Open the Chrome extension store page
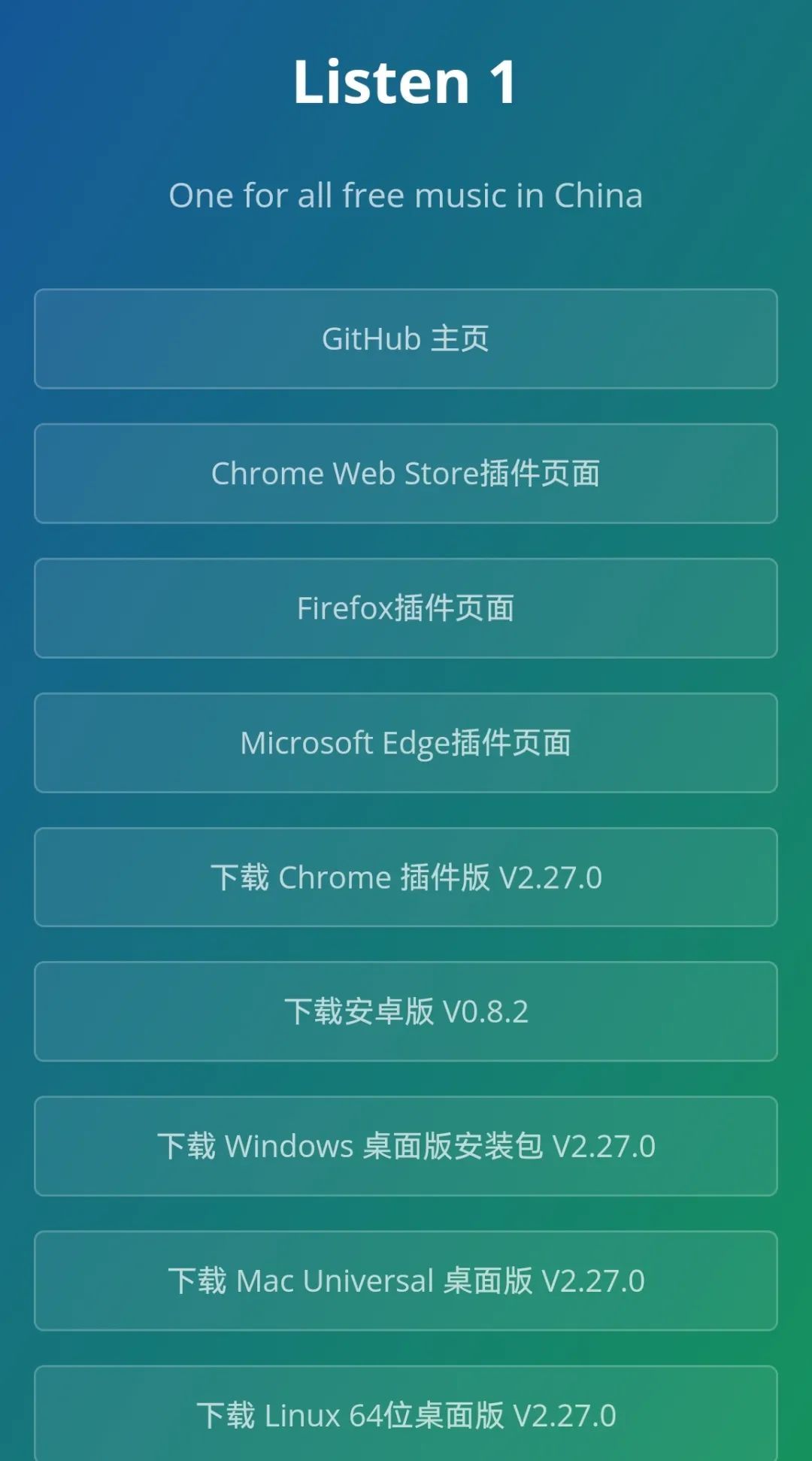This screenshot has height=1461, width=812. pos(406,473)
